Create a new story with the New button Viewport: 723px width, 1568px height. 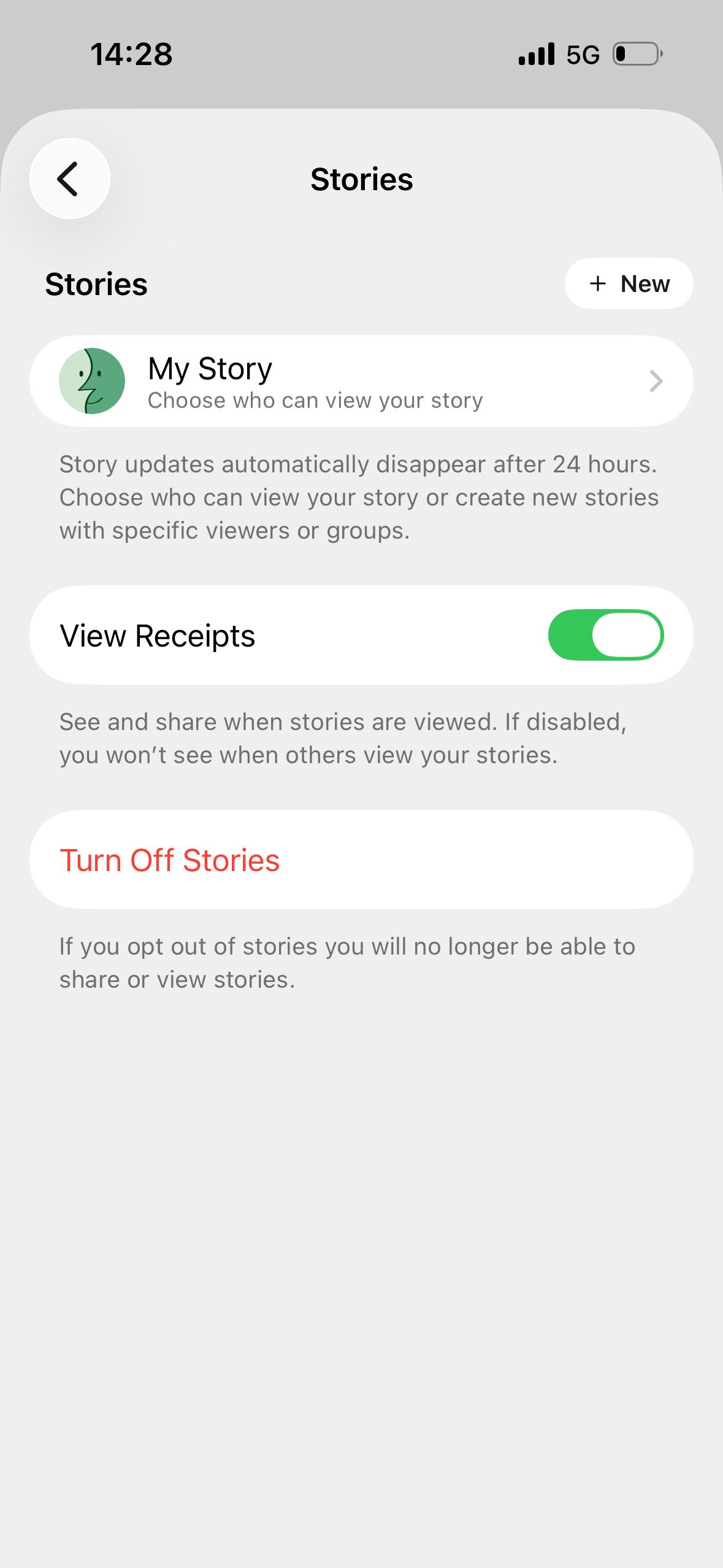click(x=629, y=283)
